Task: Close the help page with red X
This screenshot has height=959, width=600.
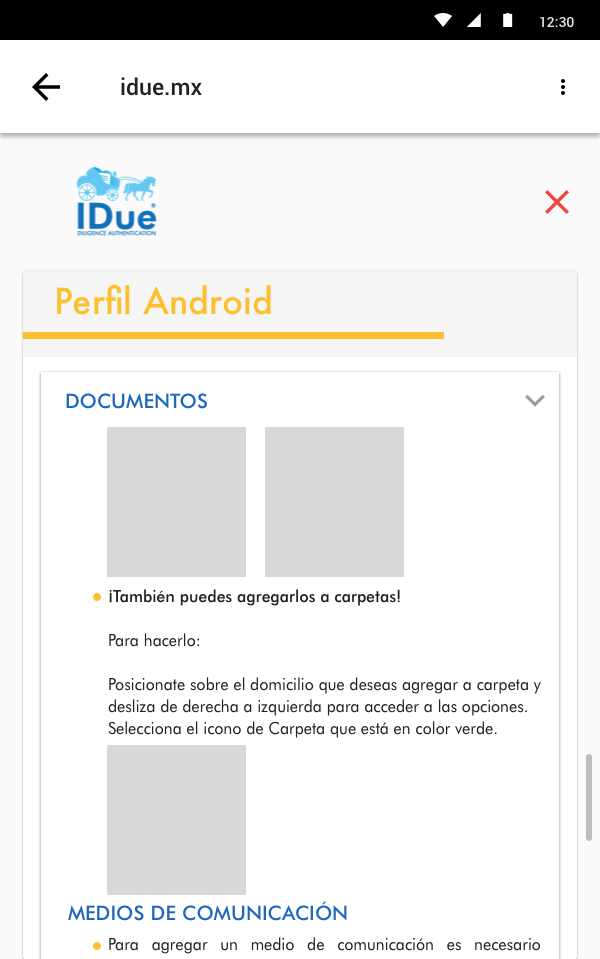Action: (557, 202)
